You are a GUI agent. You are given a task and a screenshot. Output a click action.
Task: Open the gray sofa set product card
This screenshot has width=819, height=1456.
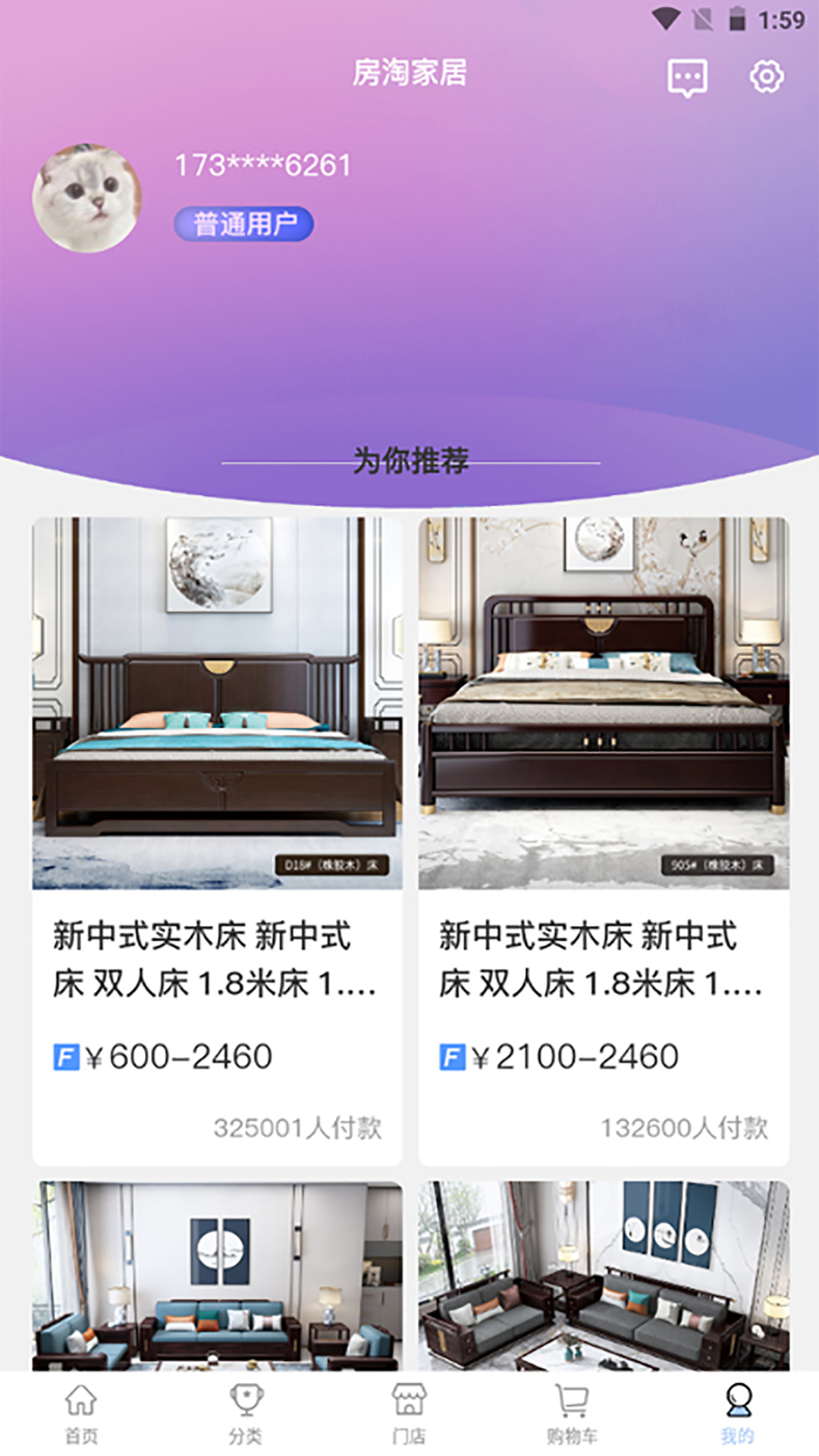(x=604, y=1276)
